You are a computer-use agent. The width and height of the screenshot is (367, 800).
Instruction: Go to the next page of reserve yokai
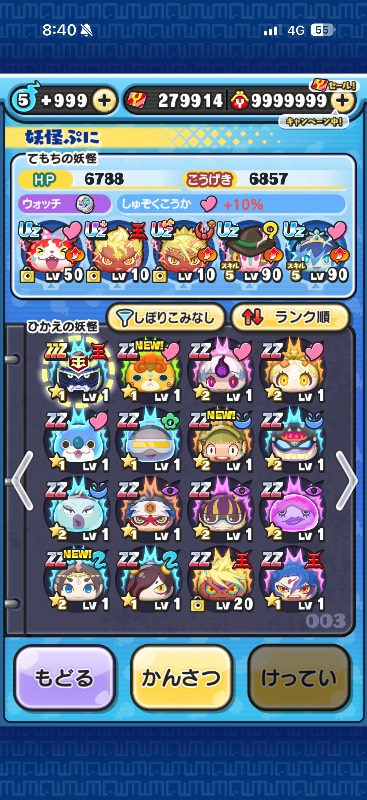347,481
